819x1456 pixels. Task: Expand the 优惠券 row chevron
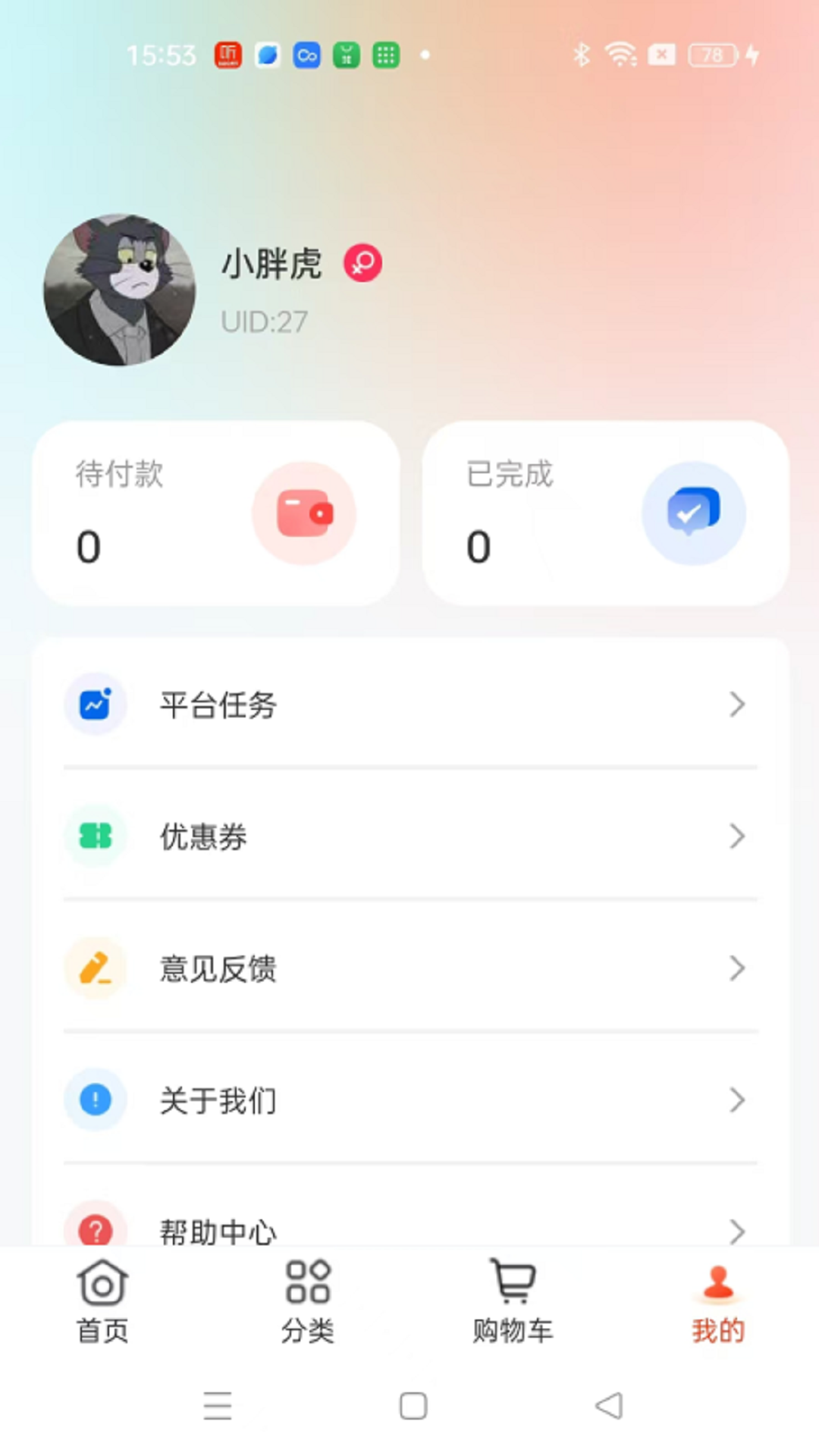pos(737,836)
